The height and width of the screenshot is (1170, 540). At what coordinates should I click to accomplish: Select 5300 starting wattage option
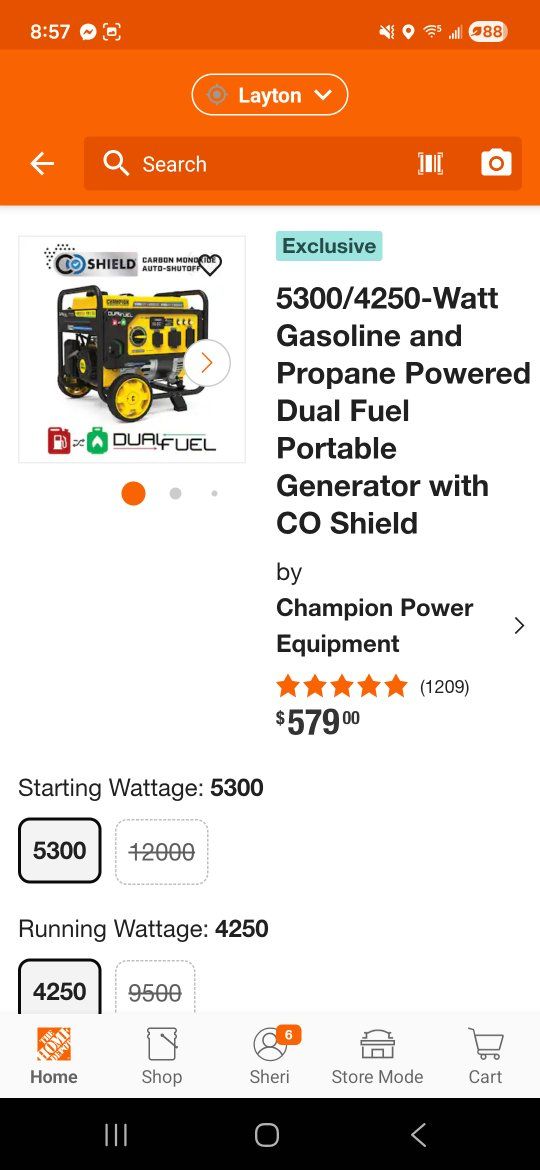[x=60, y=851]
